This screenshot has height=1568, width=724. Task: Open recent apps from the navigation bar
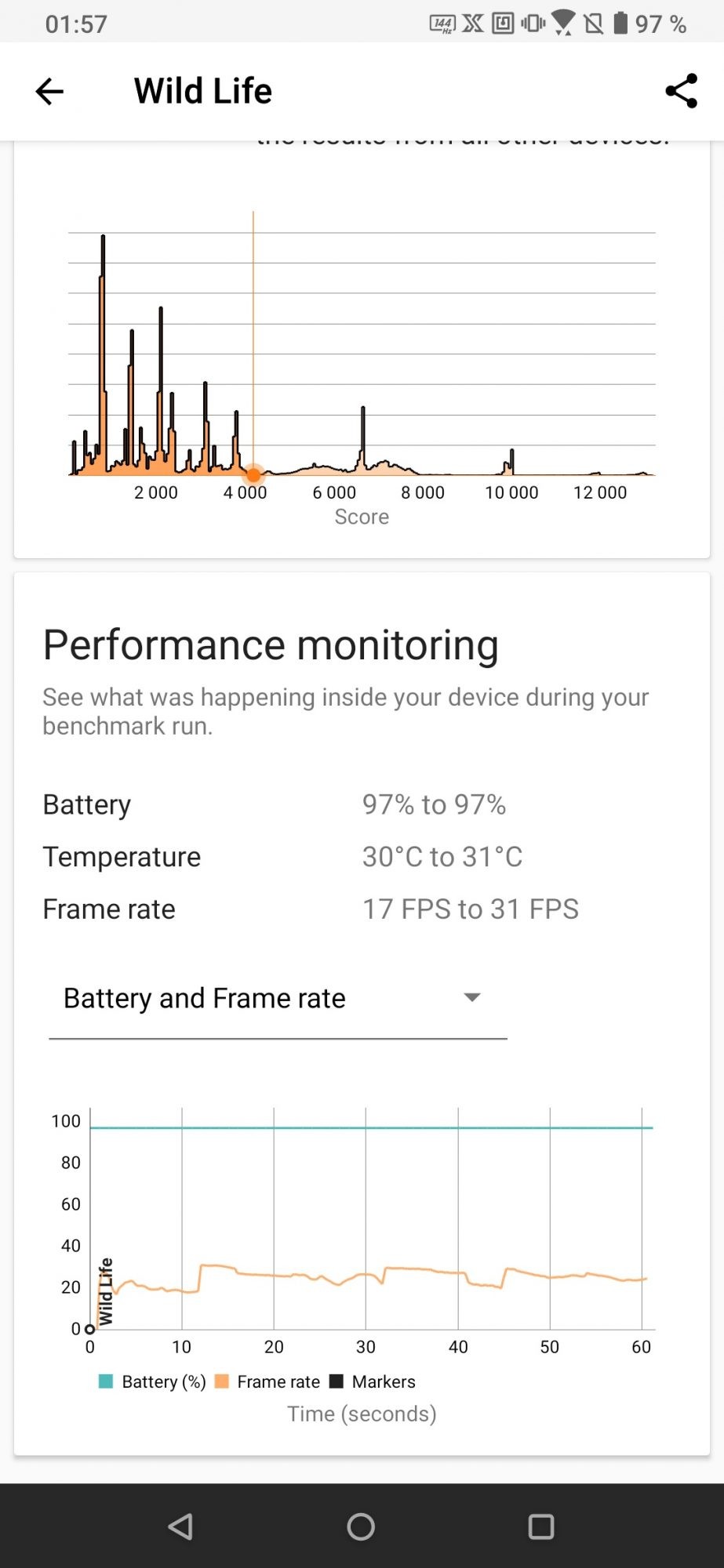(541, 1526)
